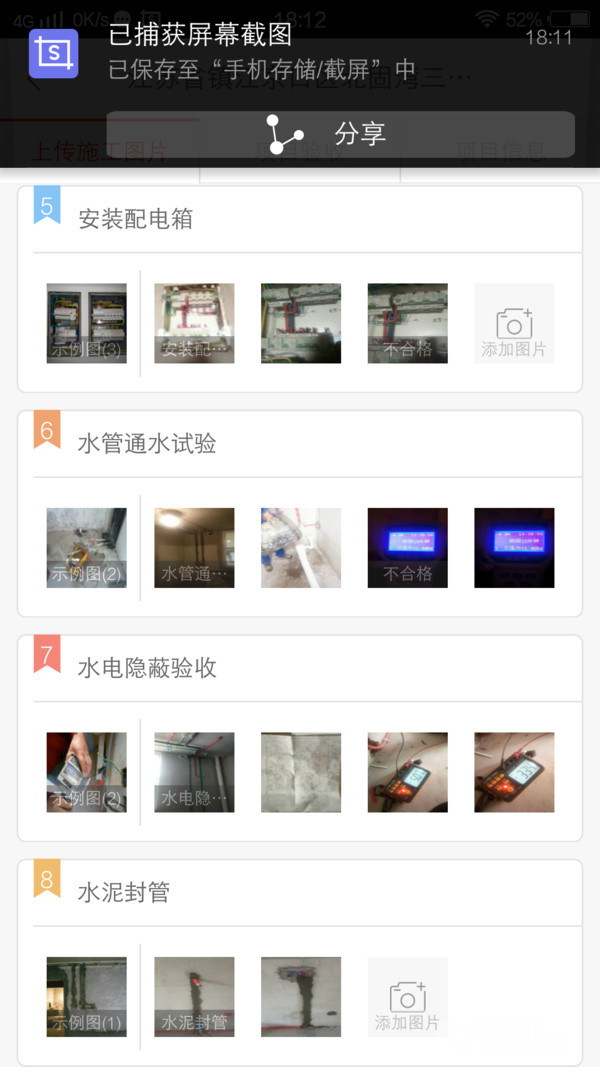This screenshot has height=1067, width=600.
Task: Open the 不合格 photo under 水管通水试验
Action: tap(407, 547)
